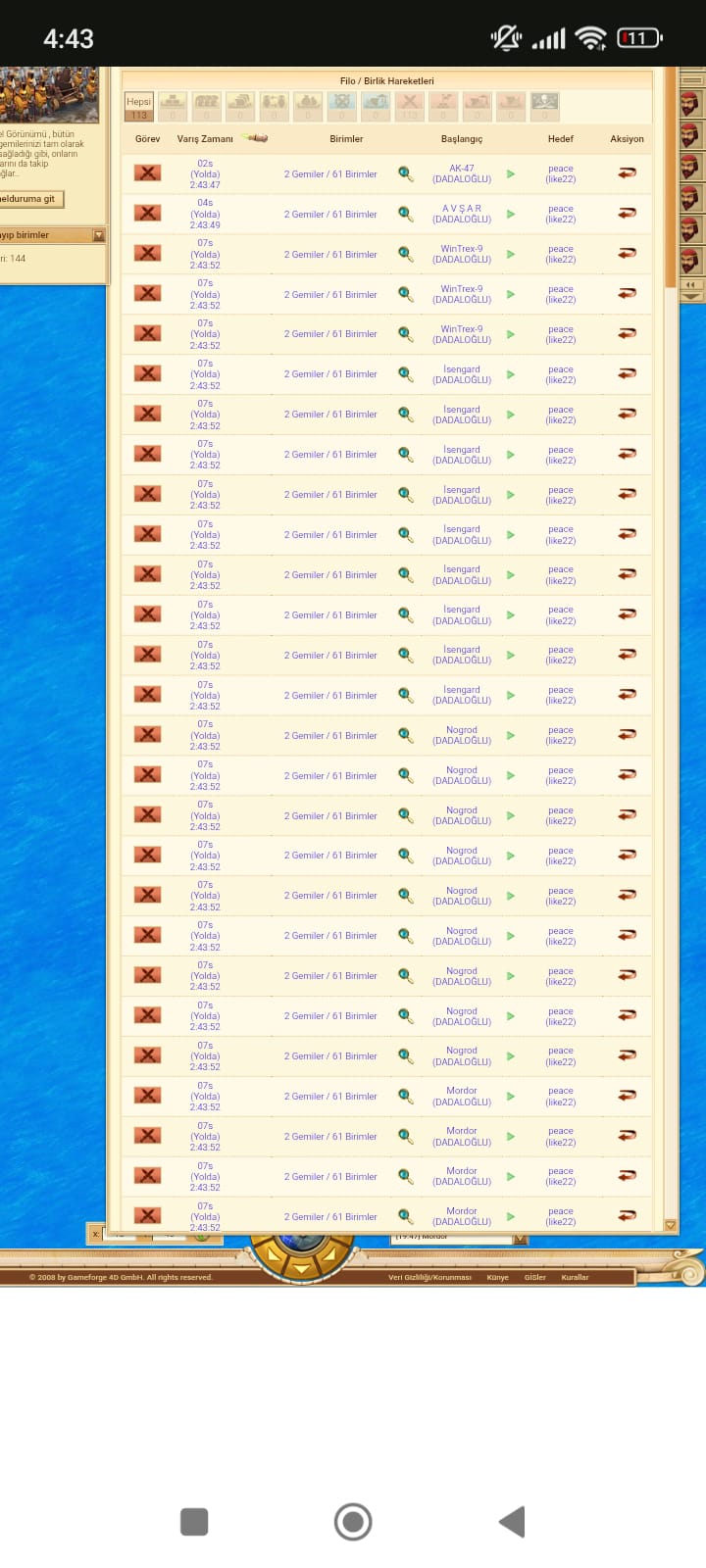706x1568 pixels.
Task: Select the Hepsi filter tab
Action: 139,106
